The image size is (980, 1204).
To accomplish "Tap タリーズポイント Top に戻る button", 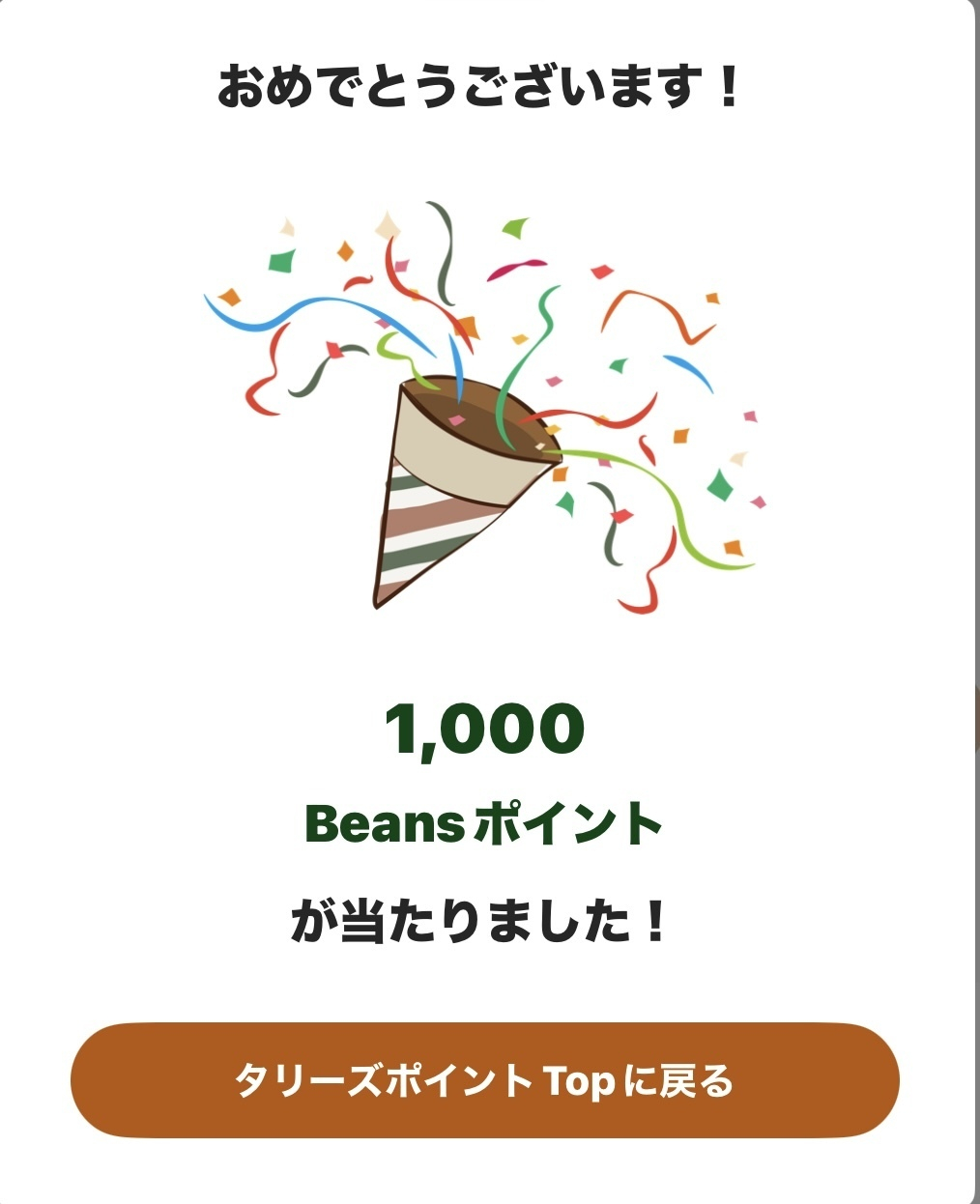I will pos(485,1080).
